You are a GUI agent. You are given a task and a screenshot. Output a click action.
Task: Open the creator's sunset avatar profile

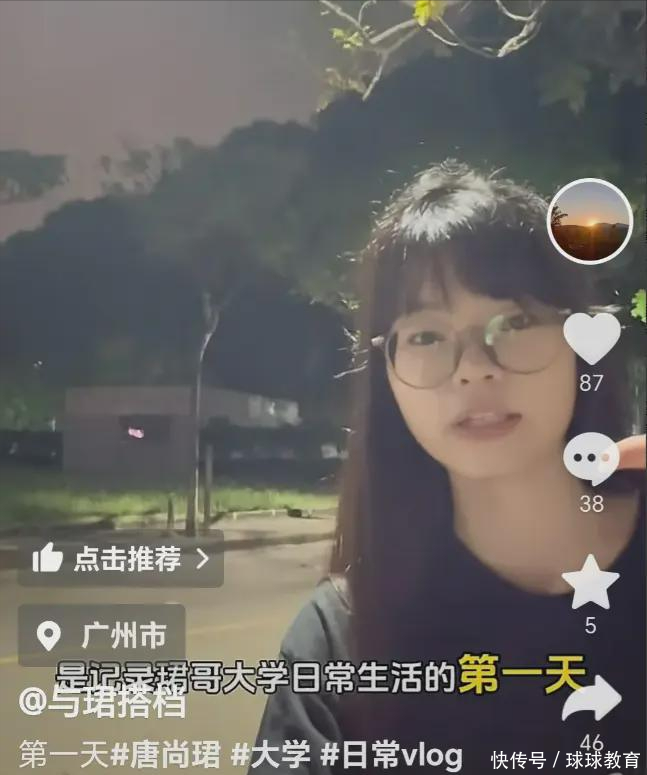[x=590, y=221]
